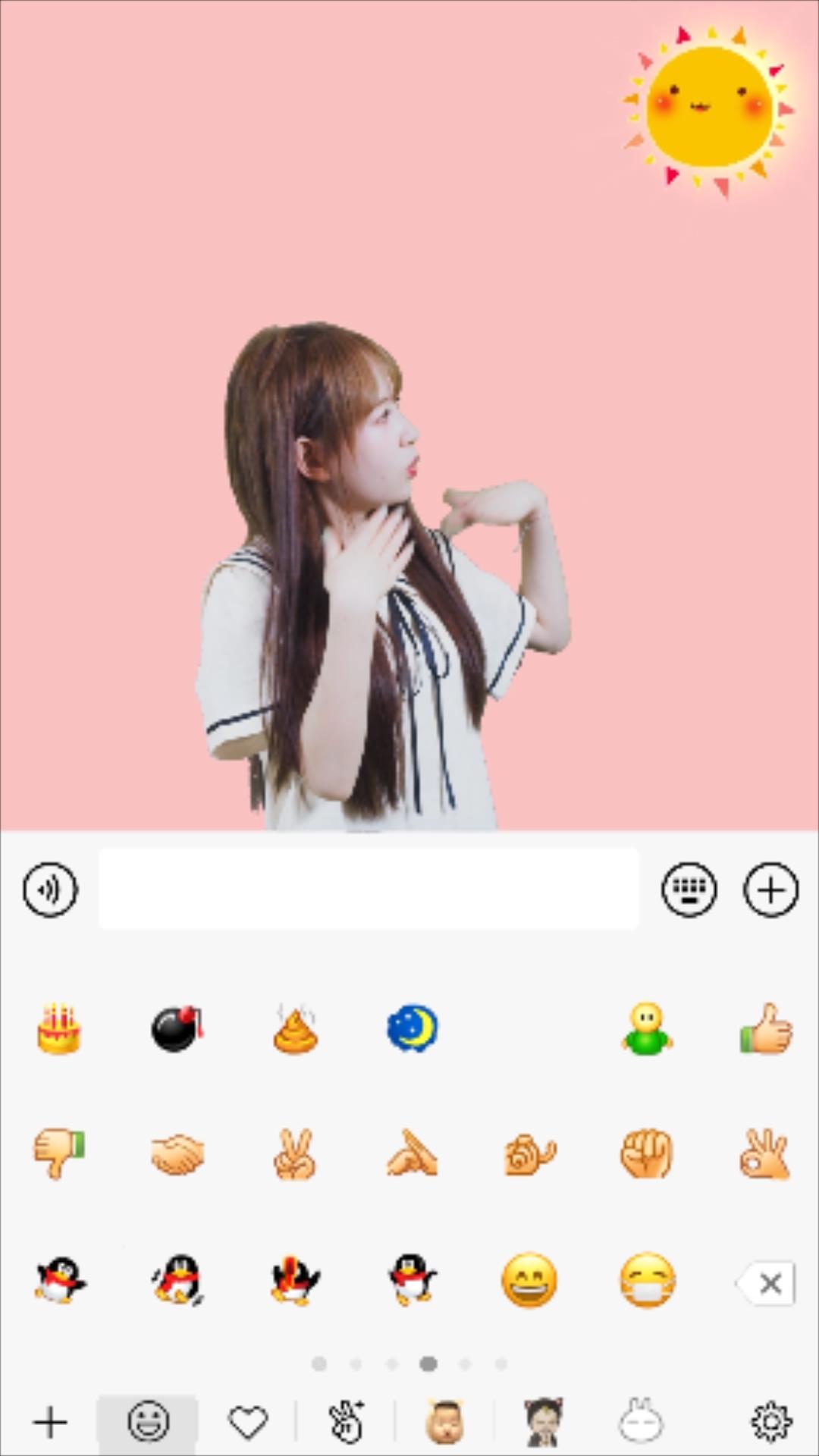
Task: Pick the thumbs down emoji
Action: click(x=59, y=1153)
